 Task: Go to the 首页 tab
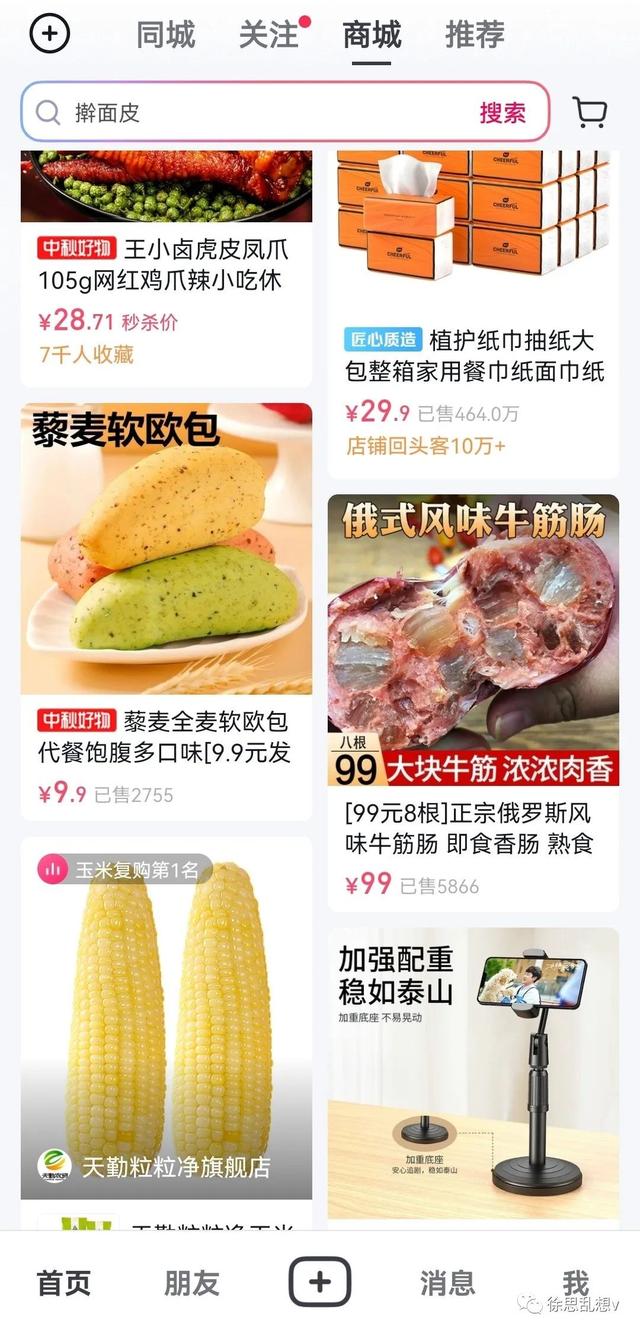coord(64,1283)
